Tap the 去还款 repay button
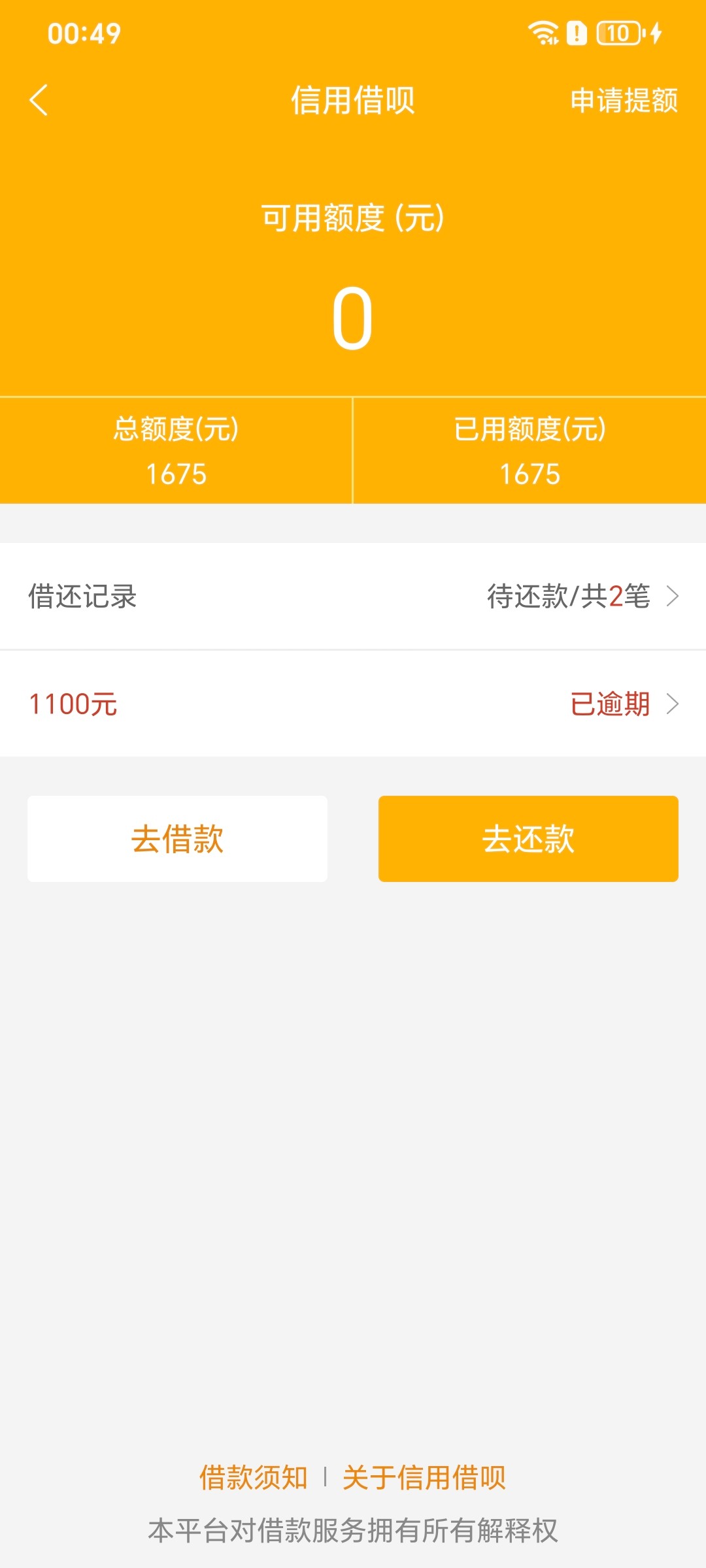This screenshot has width=706, height=1568. tap(528, 838)
